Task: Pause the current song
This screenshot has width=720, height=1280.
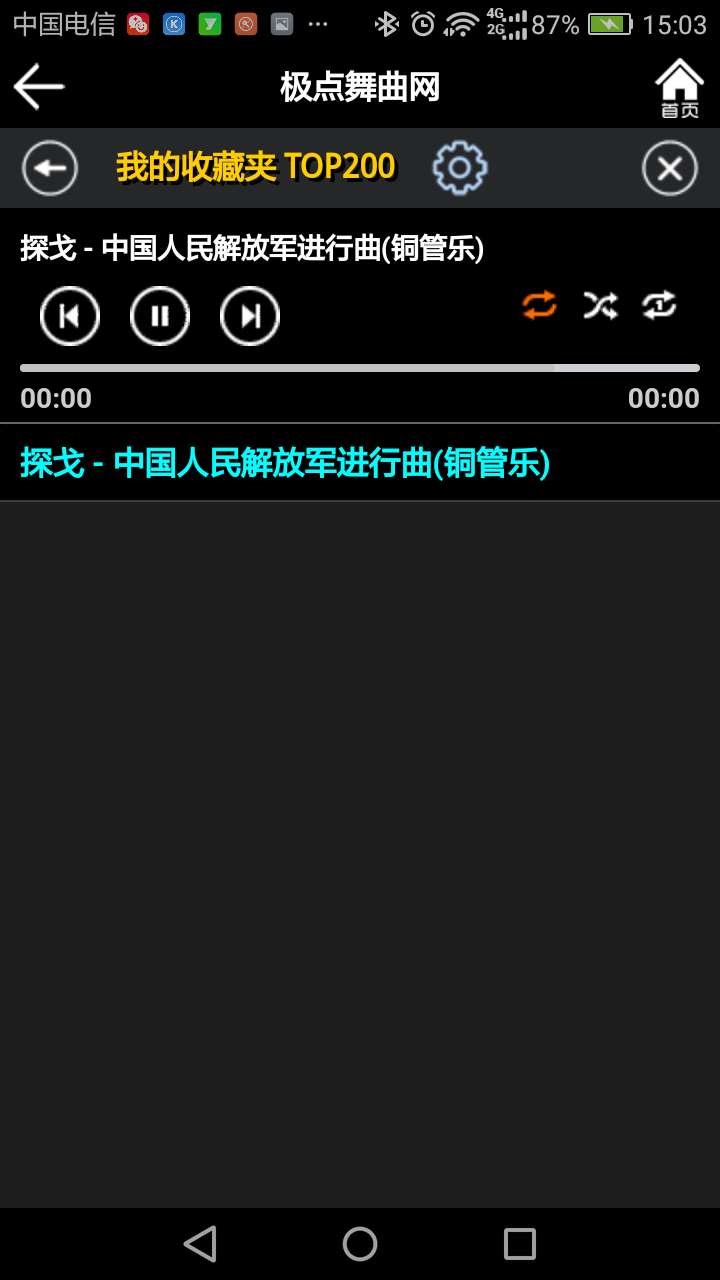Action: tap(160, 316)
